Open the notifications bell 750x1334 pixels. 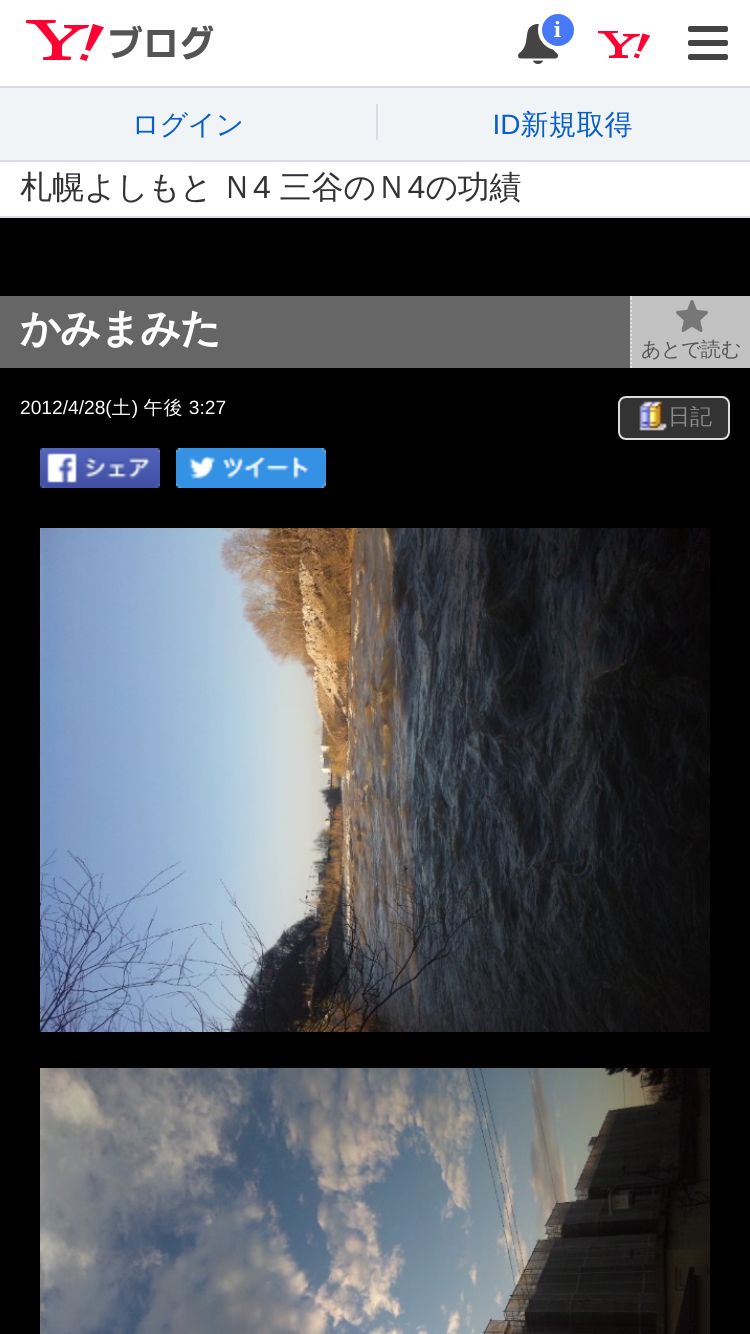click(540, 43)
